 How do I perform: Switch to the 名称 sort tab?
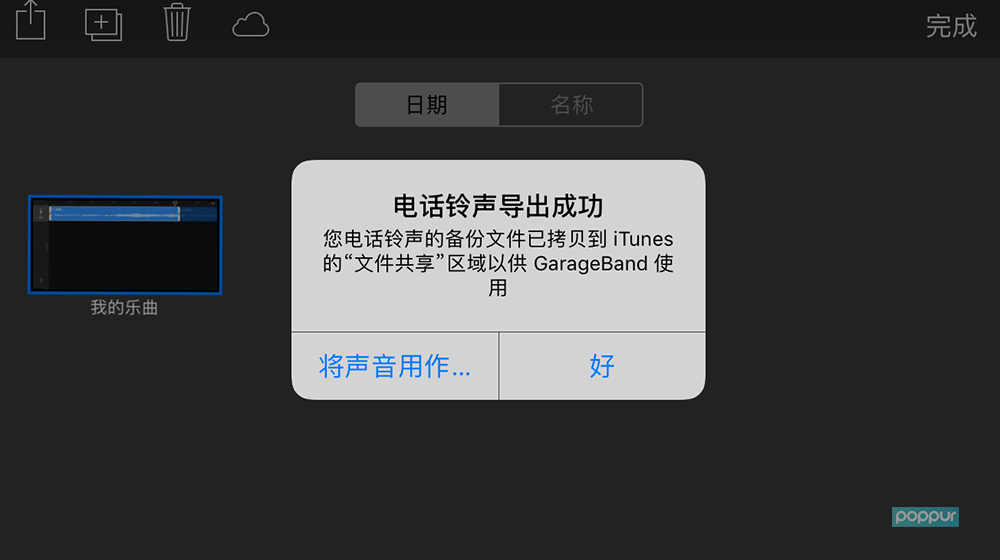[x=571, y=105]
